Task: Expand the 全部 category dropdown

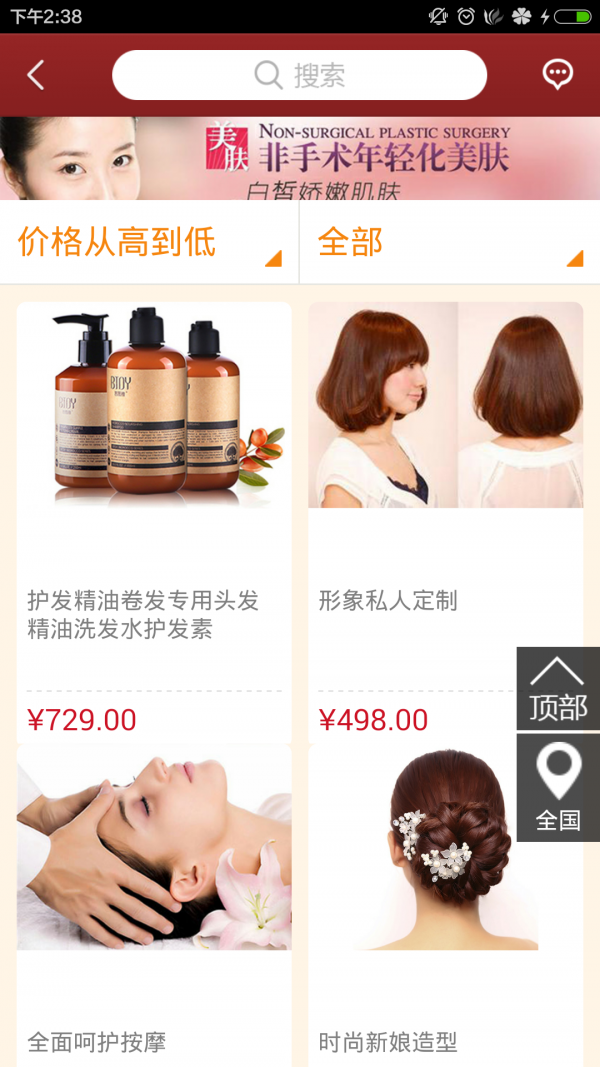Action: click(450, 243)
